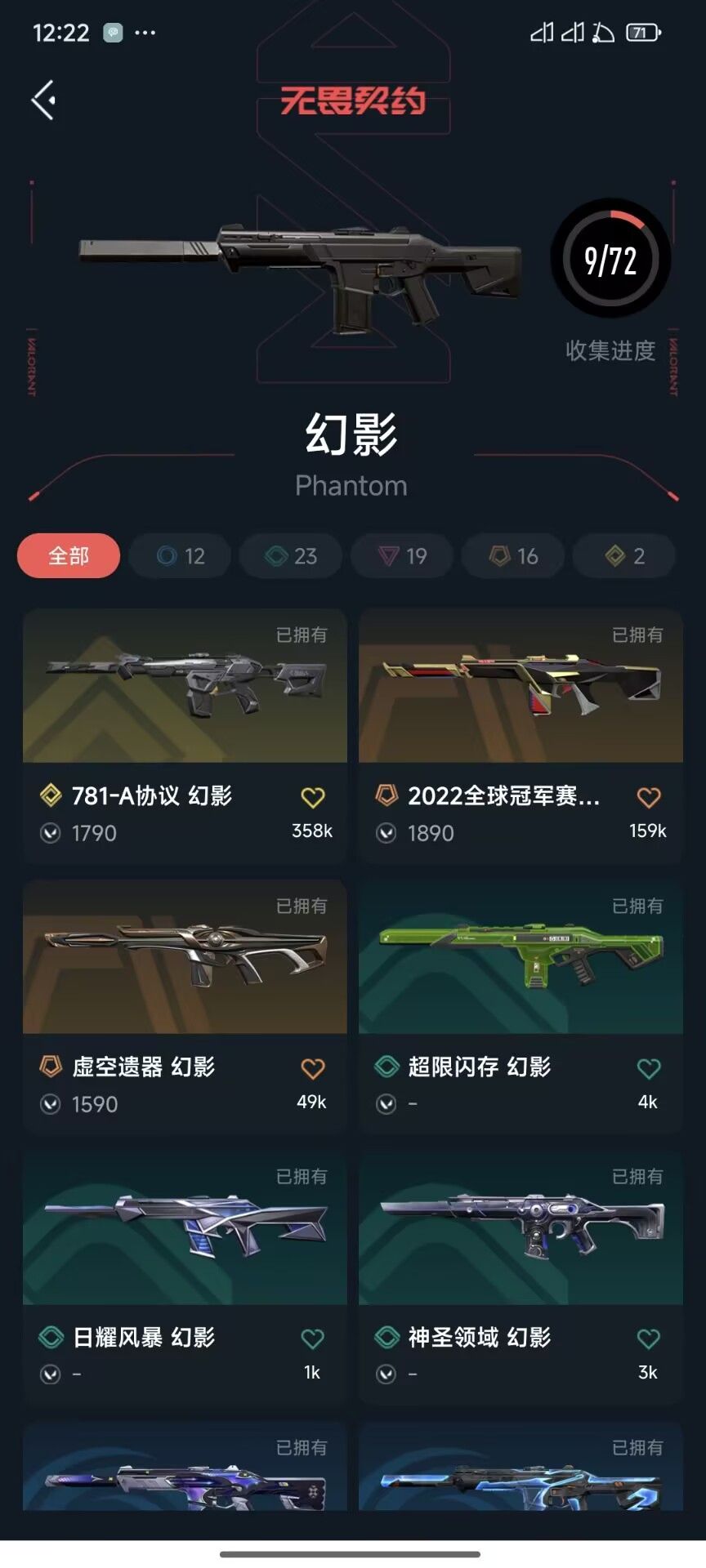This screenshot has width=706, height=1568.
Task: Like the 781-A协议 幻影 skin
Action: click(x=313, y=797)
